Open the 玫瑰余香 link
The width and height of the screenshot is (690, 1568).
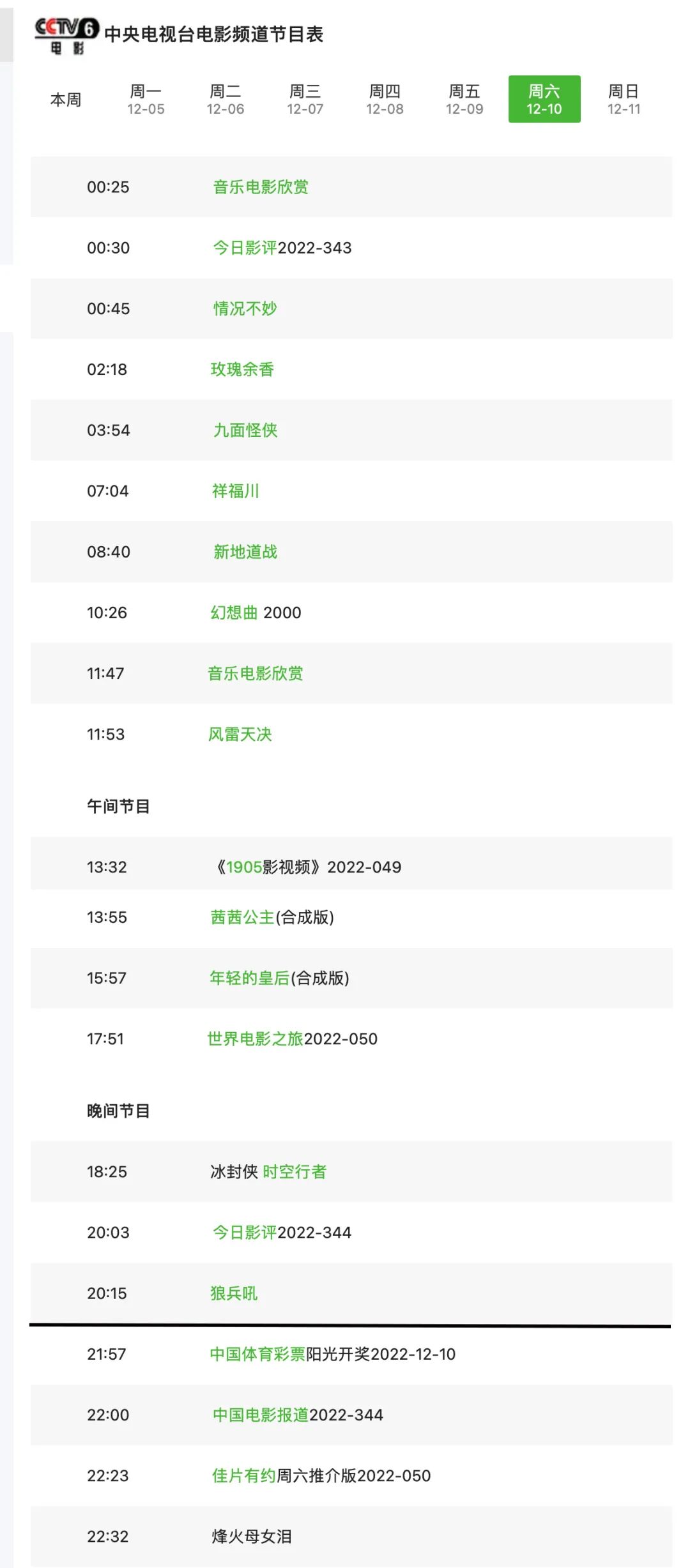243,369
